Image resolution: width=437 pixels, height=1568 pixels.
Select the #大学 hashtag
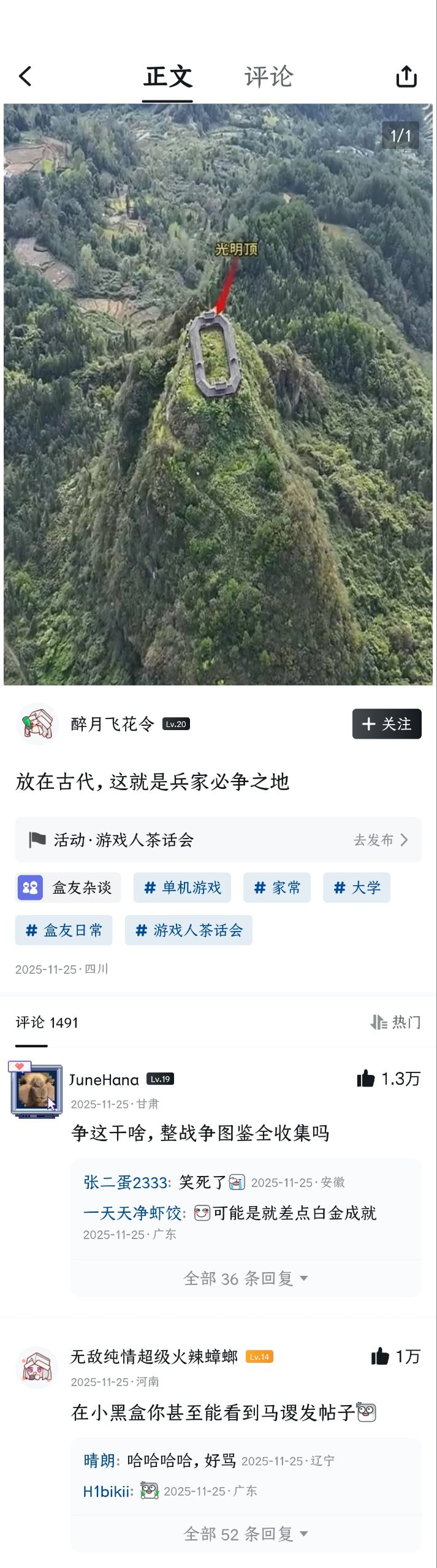point(357,888)
